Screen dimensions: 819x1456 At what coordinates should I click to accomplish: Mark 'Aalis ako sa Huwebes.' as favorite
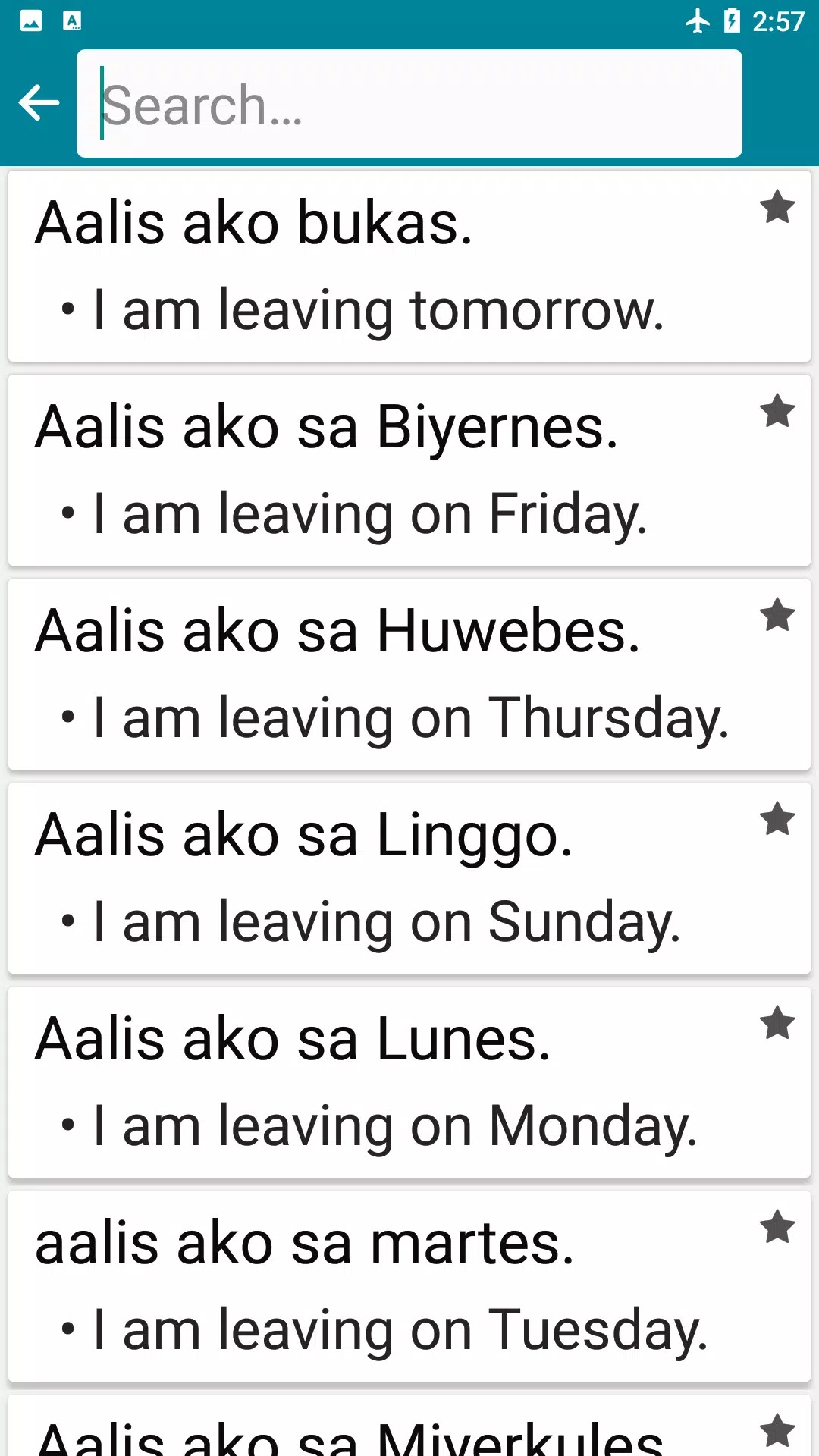pos(777,615)
